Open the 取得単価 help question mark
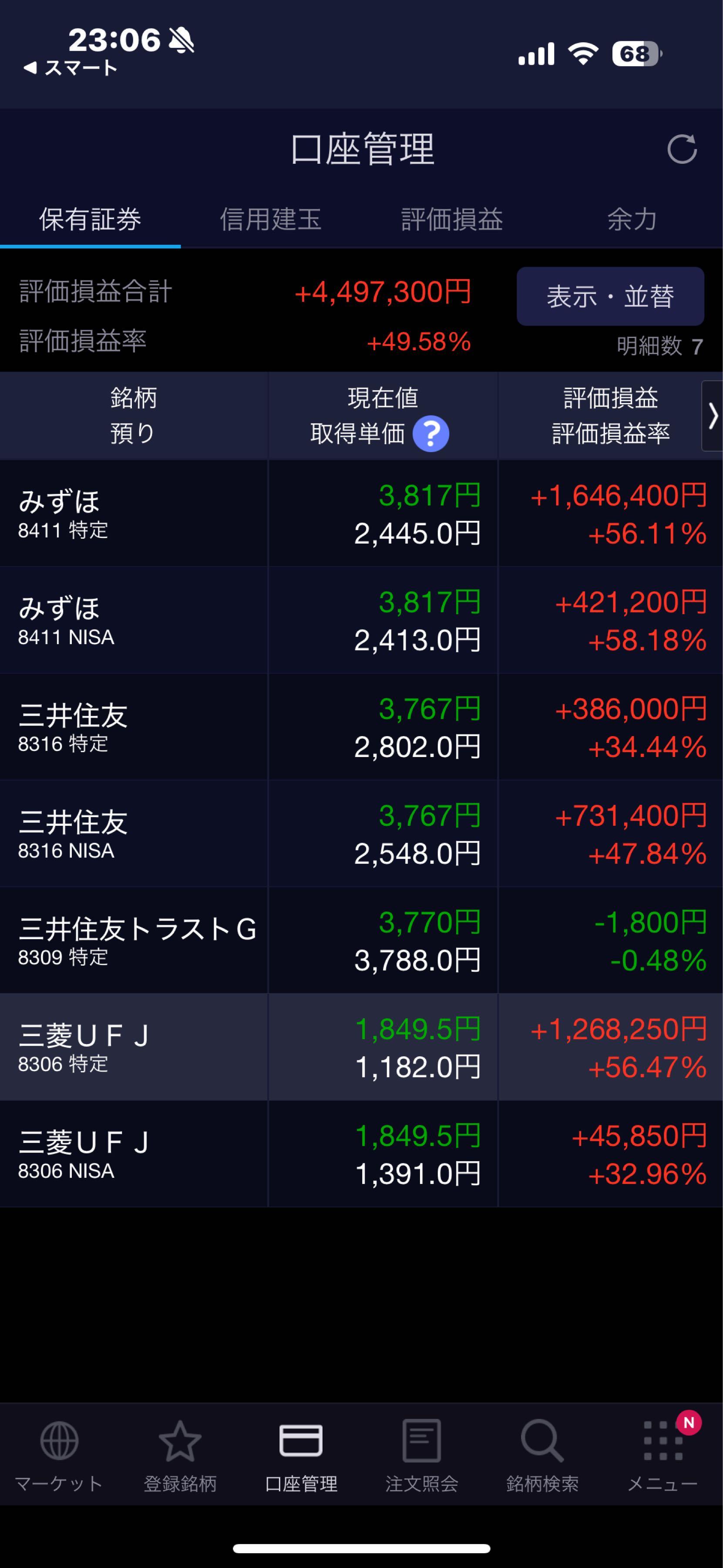This screenshot has height=1568, width=723. [430, 434]
